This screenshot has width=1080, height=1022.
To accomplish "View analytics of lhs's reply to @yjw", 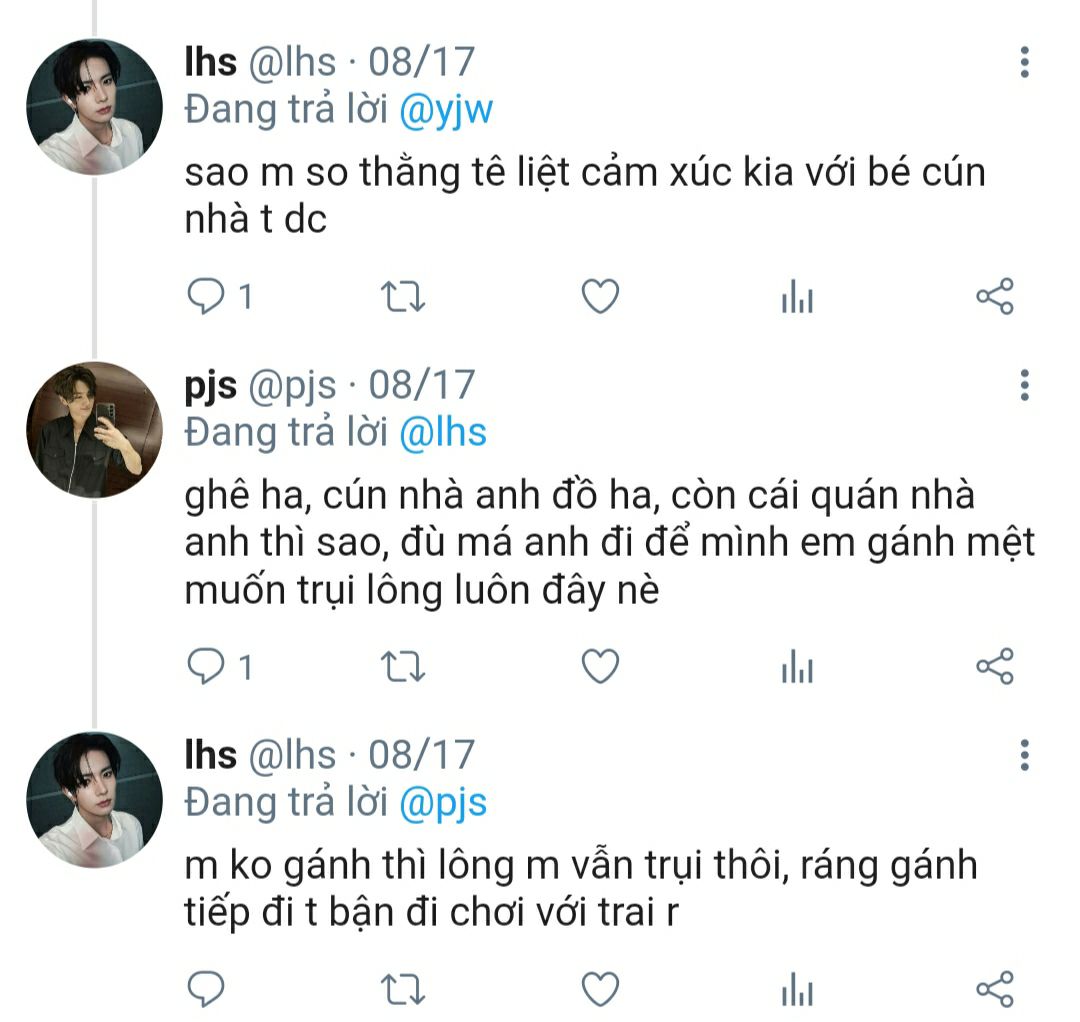I will point(797,298).
